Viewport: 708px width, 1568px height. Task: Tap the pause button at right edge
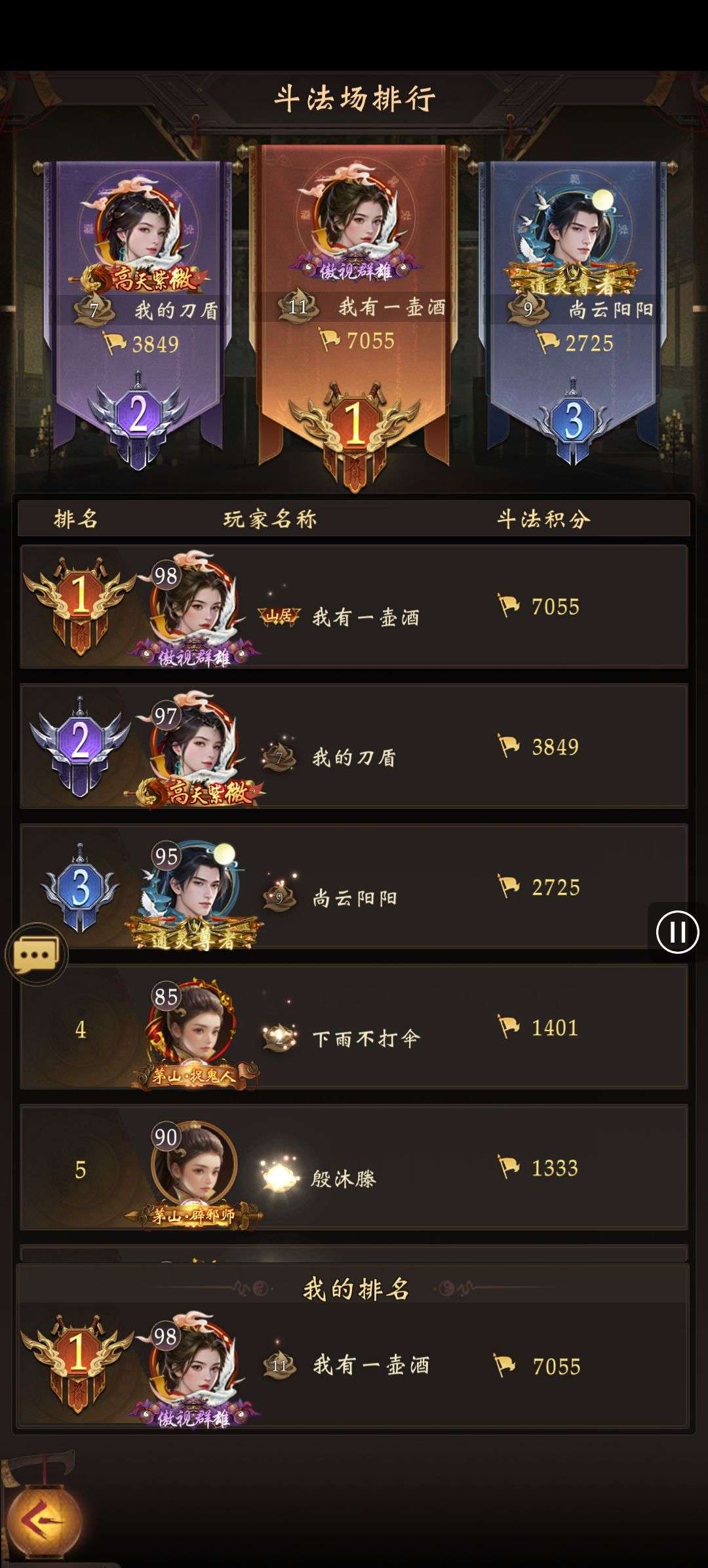tap(677, 931)
